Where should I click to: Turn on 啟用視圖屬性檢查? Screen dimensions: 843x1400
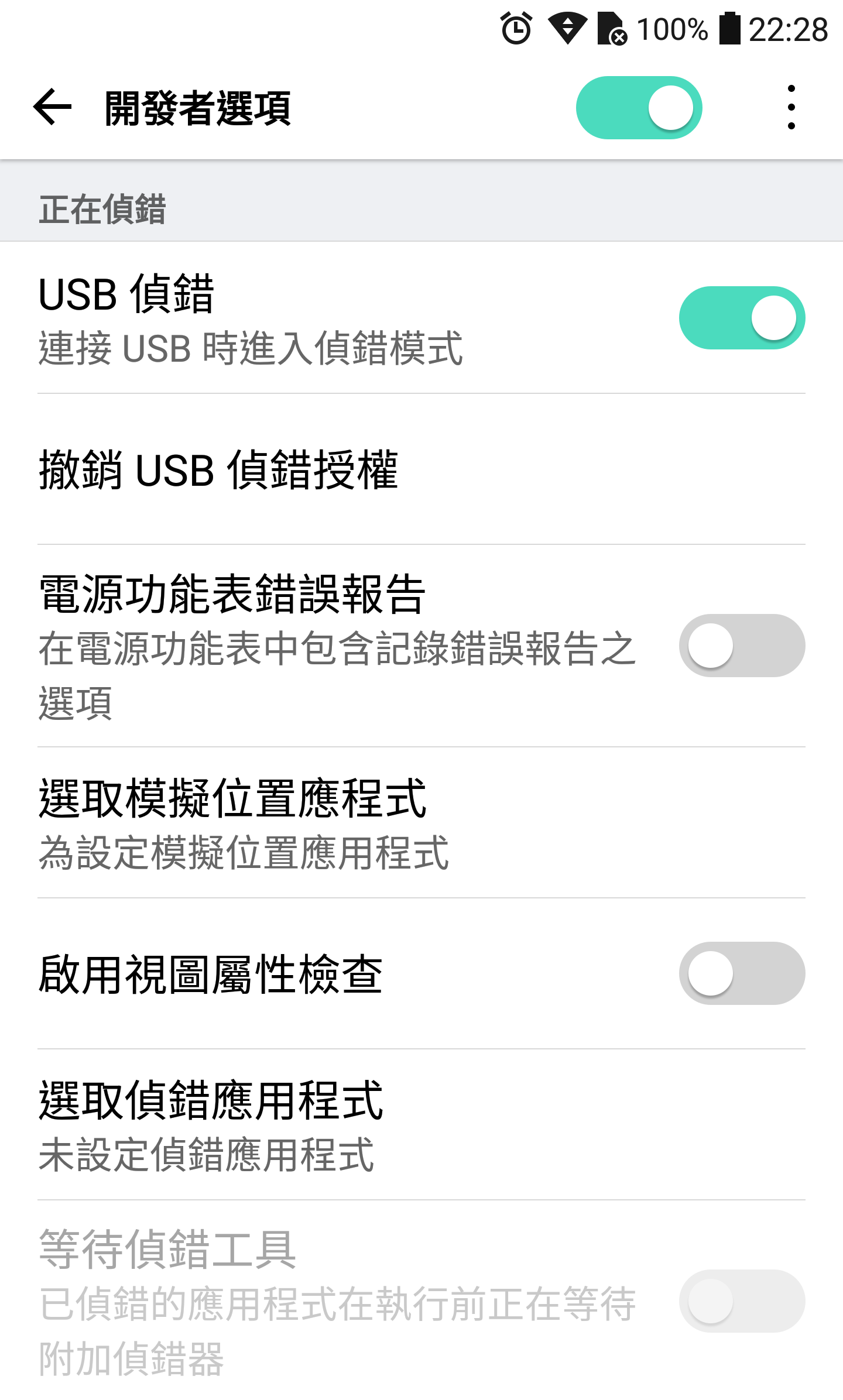coord(742,973)
